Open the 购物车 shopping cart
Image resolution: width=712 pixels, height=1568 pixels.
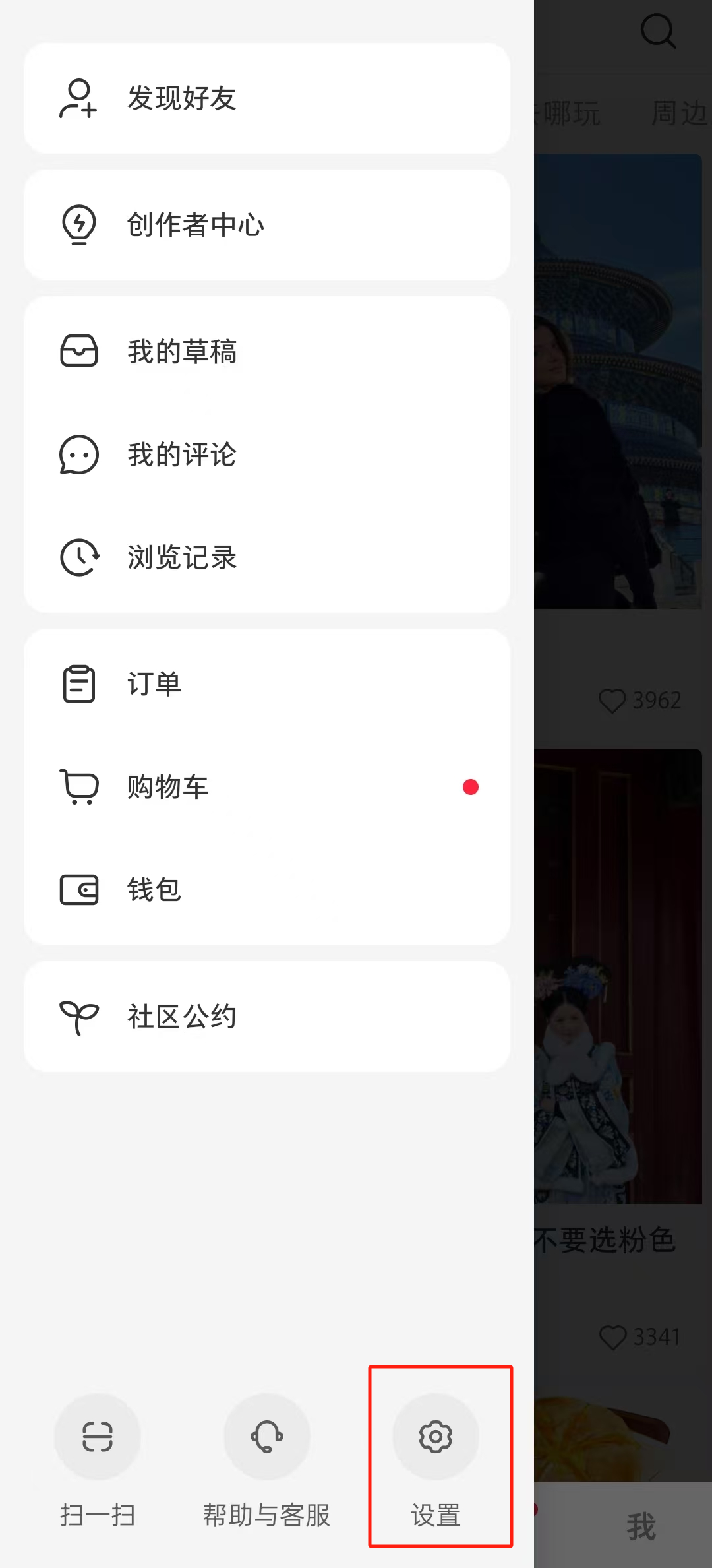266,787
